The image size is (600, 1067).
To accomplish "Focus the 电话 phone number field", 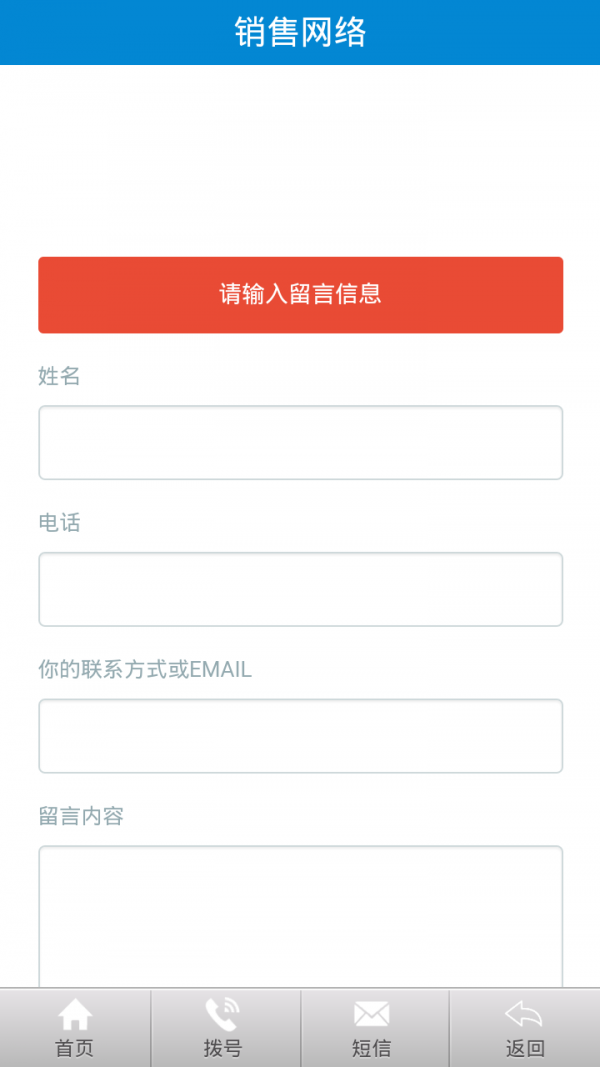I will pyautogui.click(x=300, y=589).
